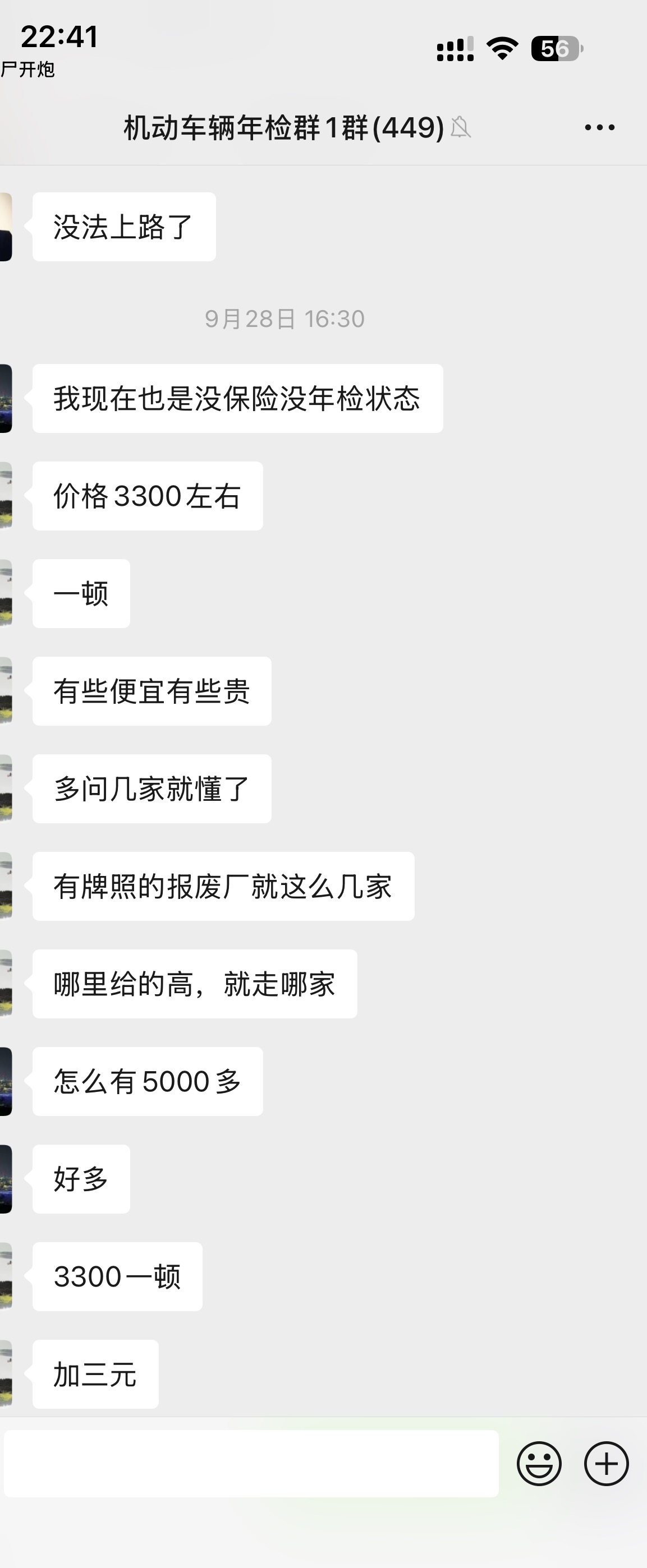This screenshot has width=647, height=1568.
Task: Open the group chat overflow menu
Action: (599, 127)
